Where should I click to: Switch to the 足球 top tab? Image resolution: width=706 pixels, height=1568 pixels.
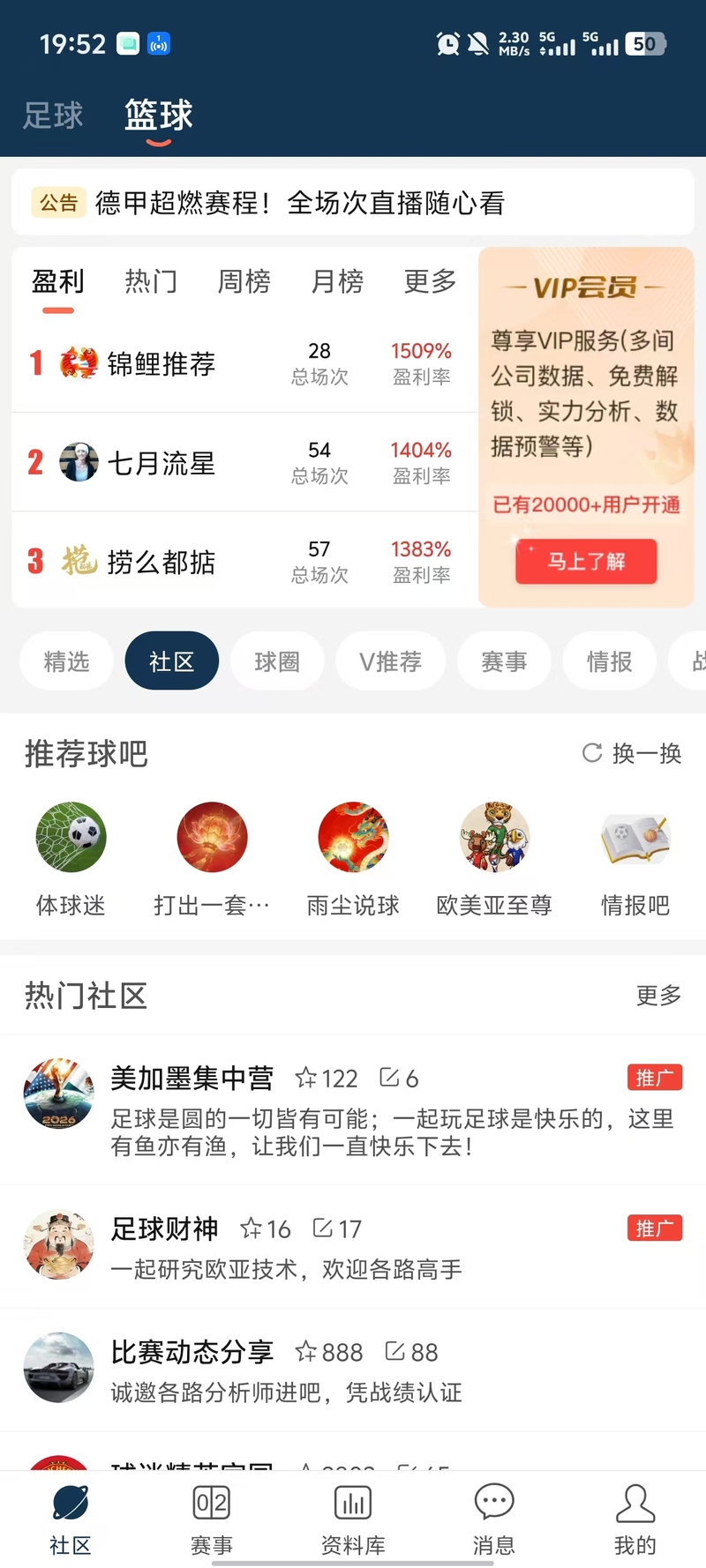[x=53, y=116]
